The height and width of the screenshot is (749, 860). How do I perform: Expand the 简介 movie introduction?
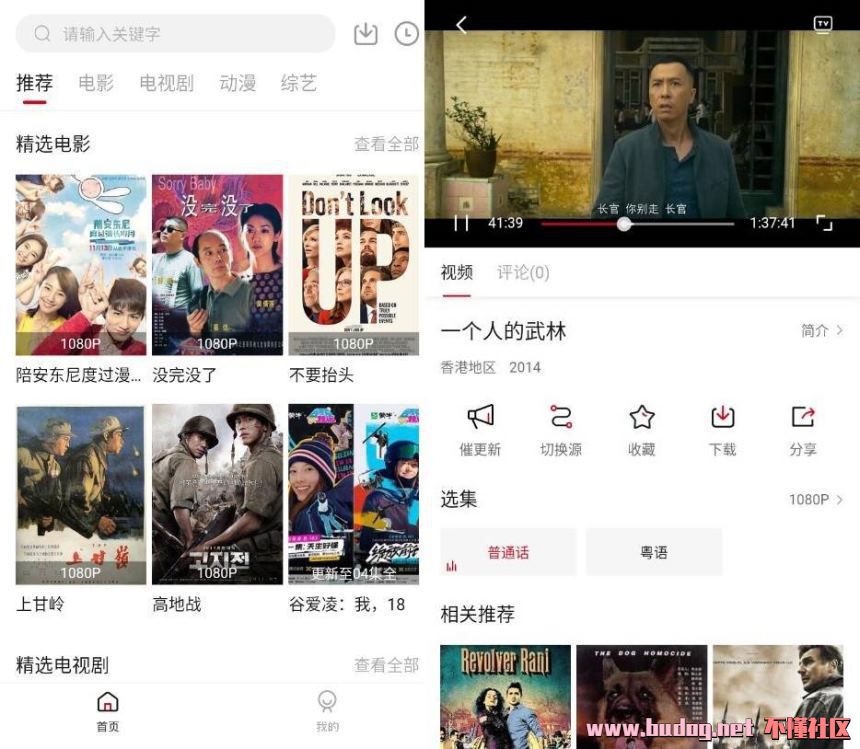click(821, 330)
